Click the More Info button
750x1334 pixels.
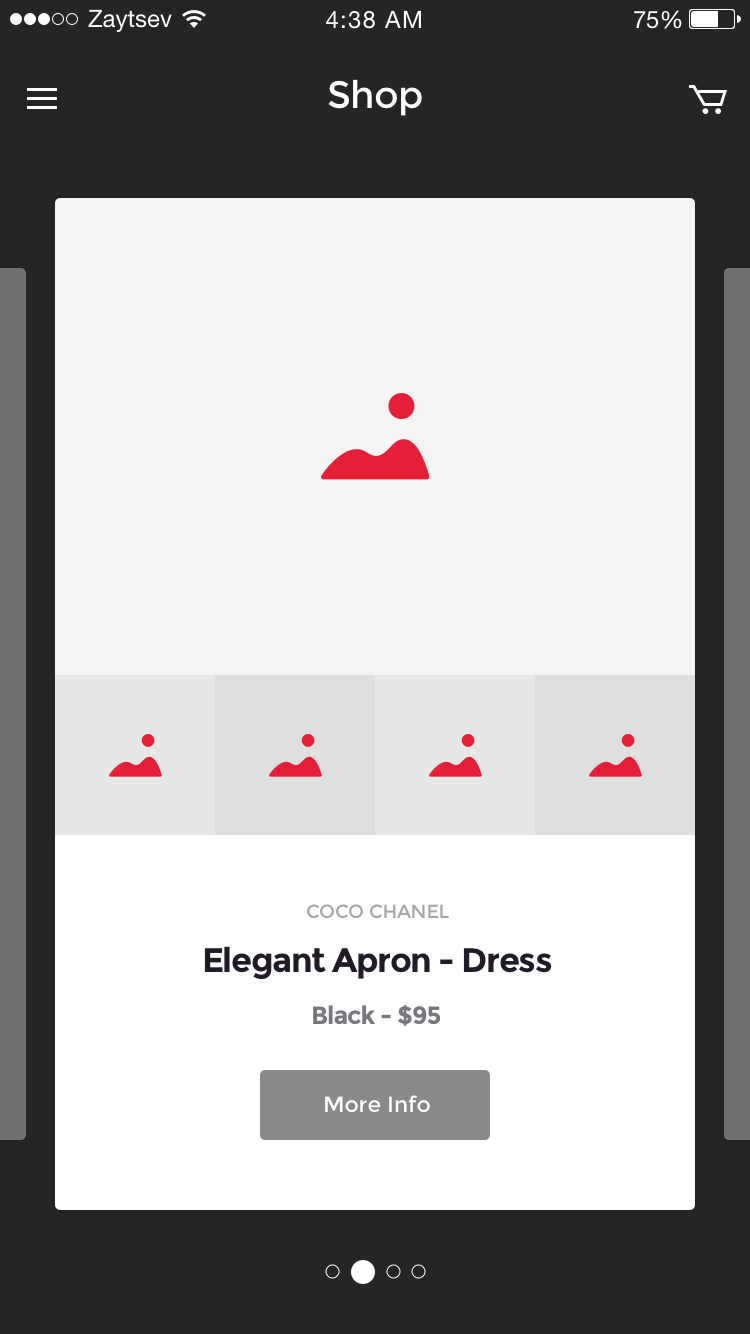click(x=375, y=1104)
